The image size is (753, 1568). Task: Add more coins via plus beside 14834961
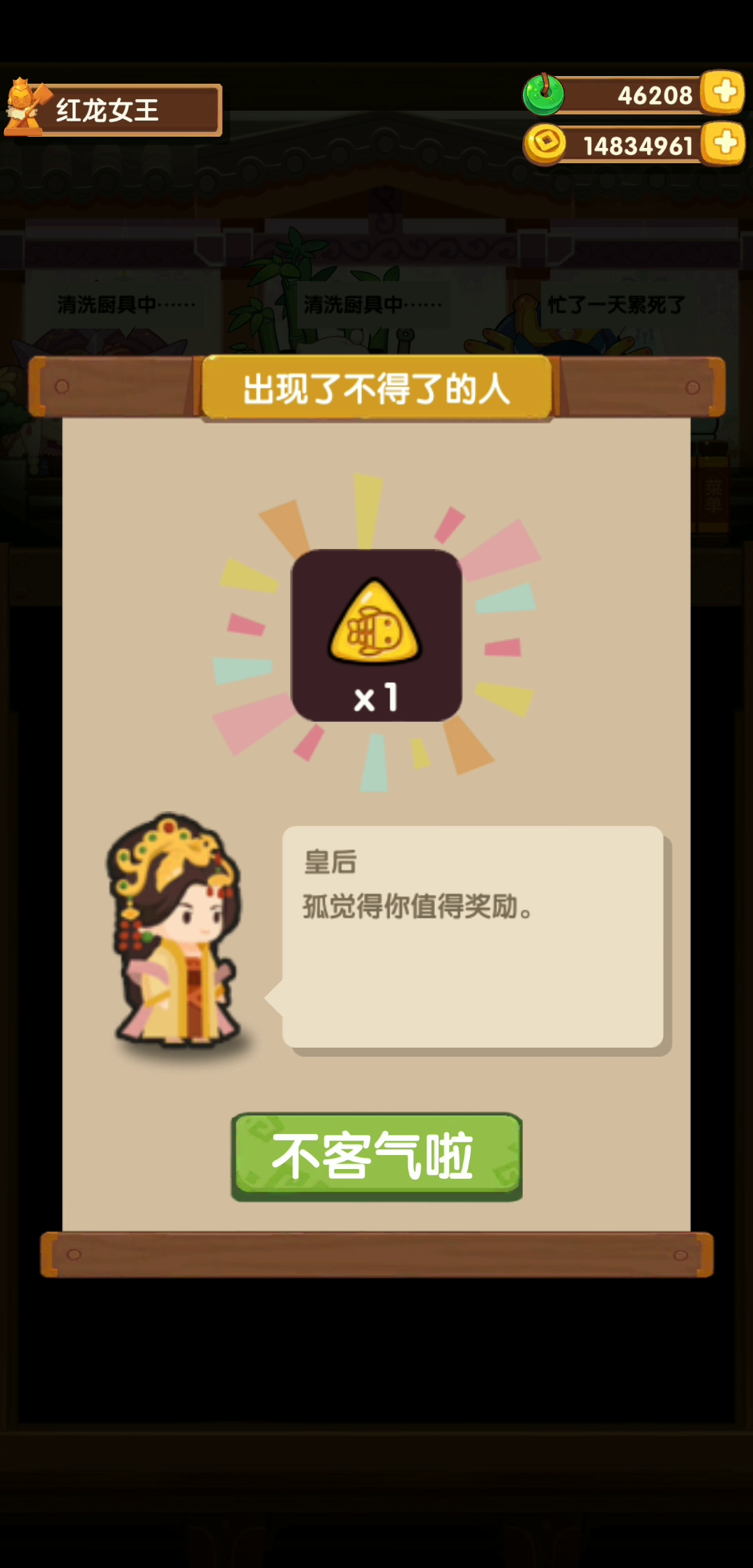pyautogui.click(x=724, y=144)
